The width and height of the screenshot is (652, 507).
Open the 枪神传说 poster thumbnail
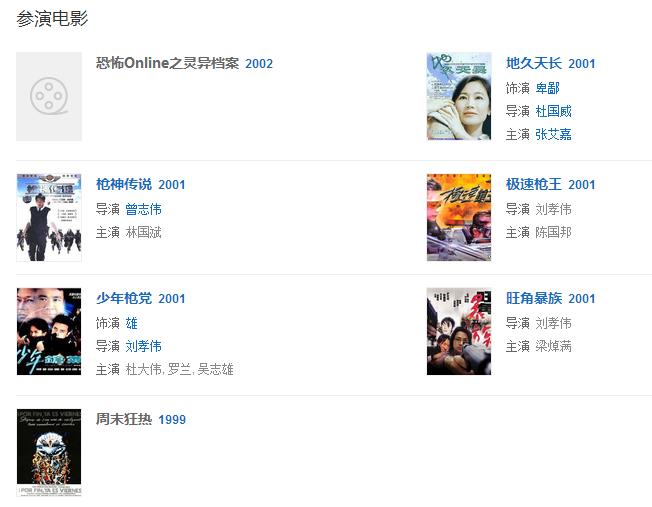[49, 217]
